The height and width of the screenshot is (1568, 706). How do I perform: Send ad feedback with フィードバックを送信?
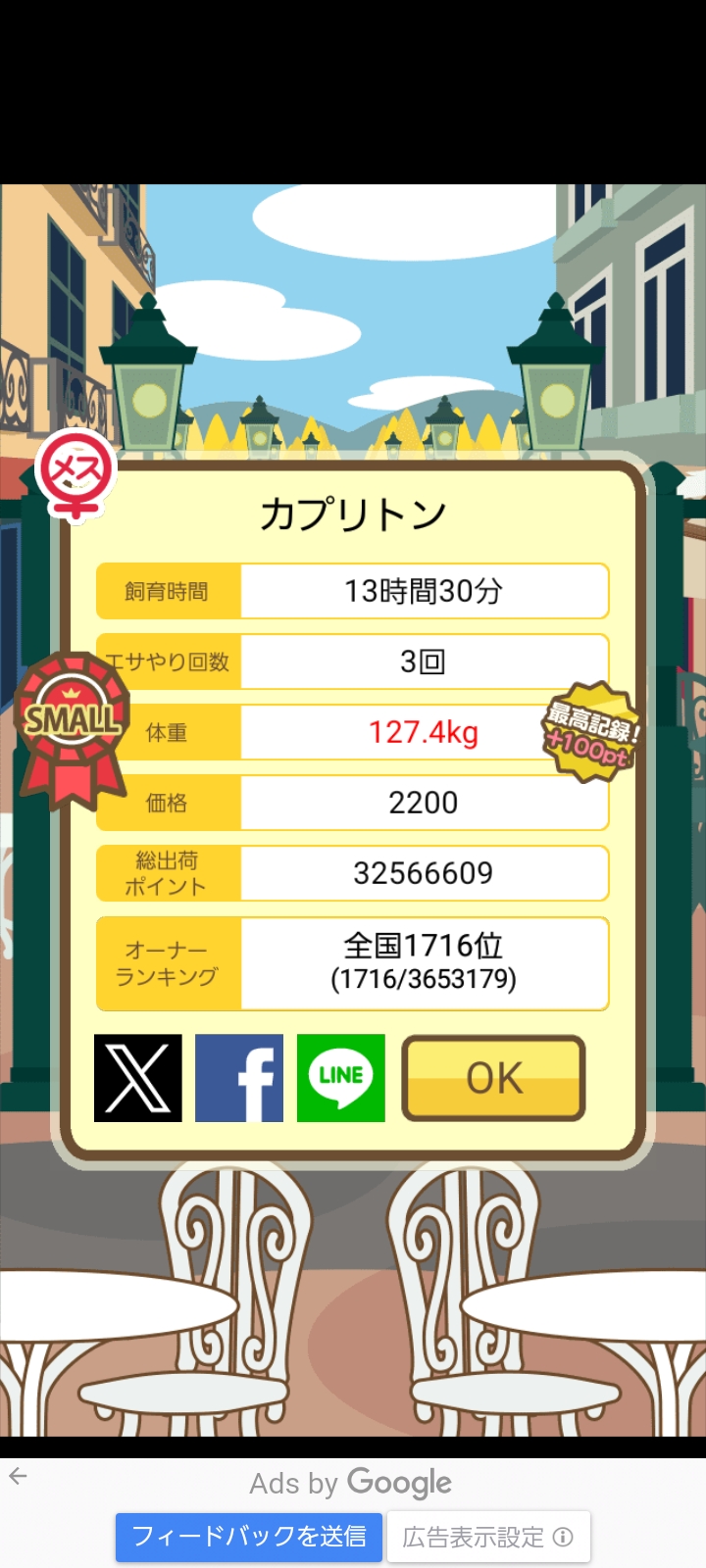pyautogui.click(x=249, y=1537)
